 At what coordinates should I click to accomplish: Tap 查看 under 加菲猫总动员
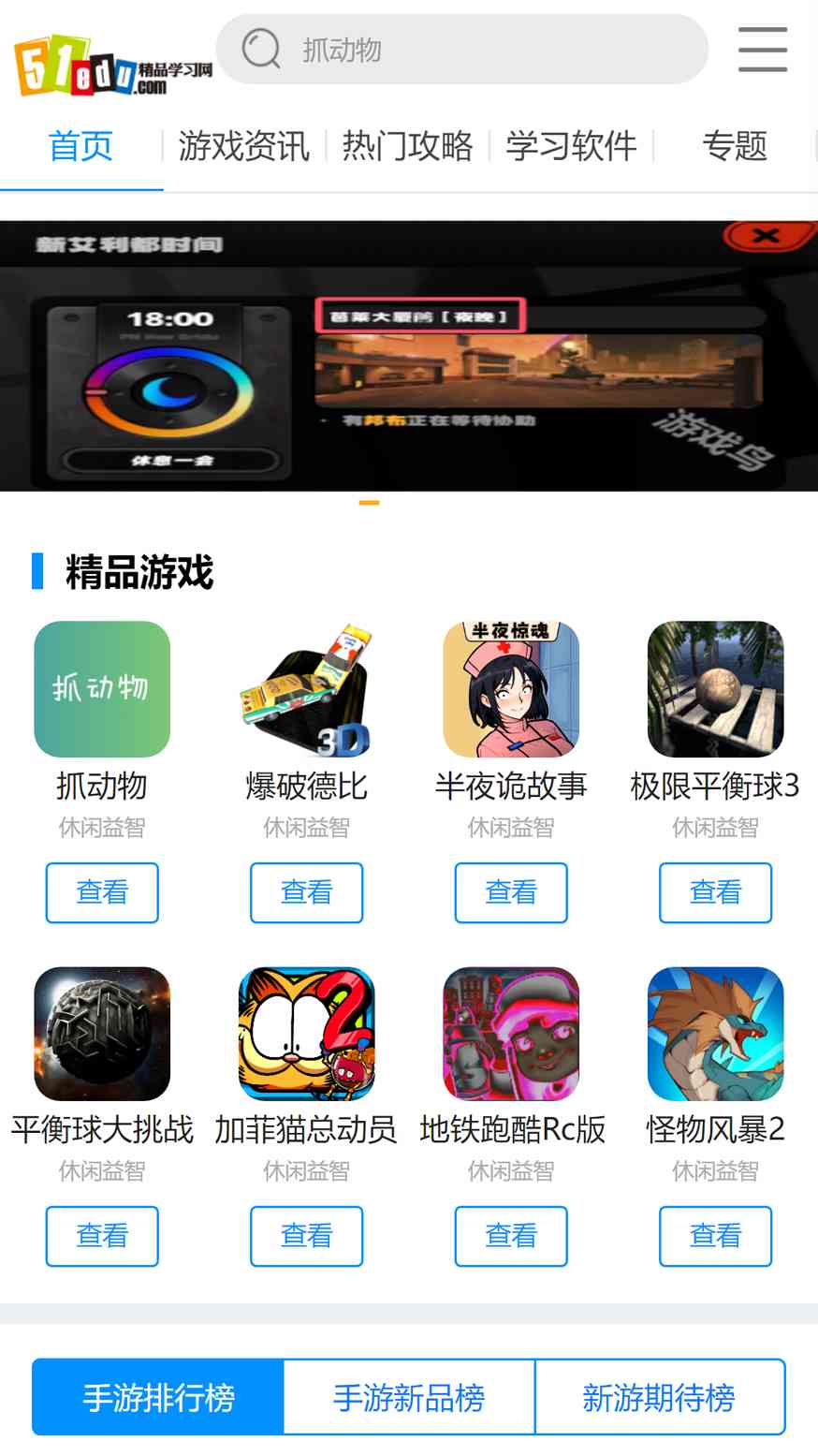(306, 1236)
